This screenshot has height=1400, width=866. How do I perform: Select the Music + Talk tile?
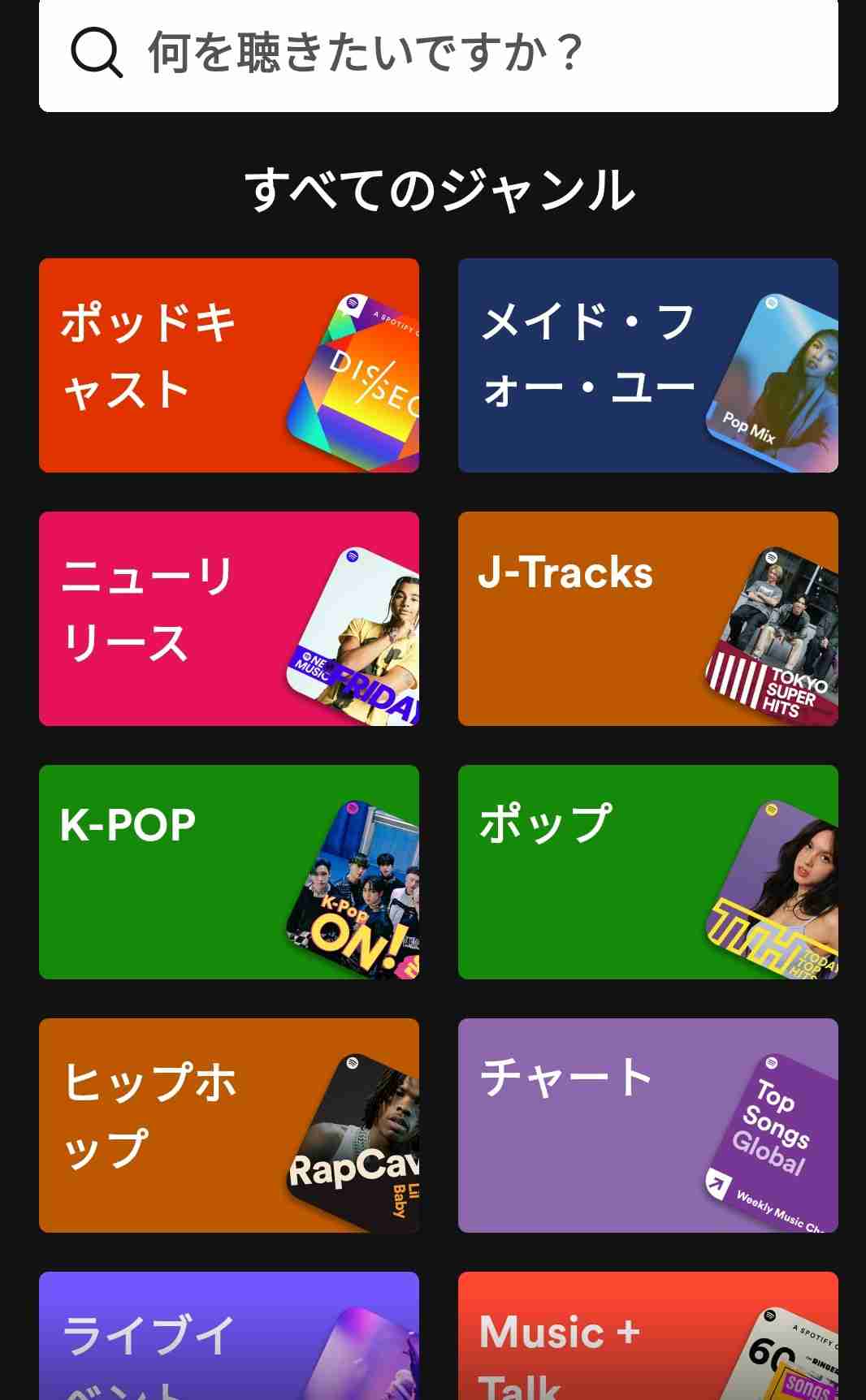pos(648,1336)
